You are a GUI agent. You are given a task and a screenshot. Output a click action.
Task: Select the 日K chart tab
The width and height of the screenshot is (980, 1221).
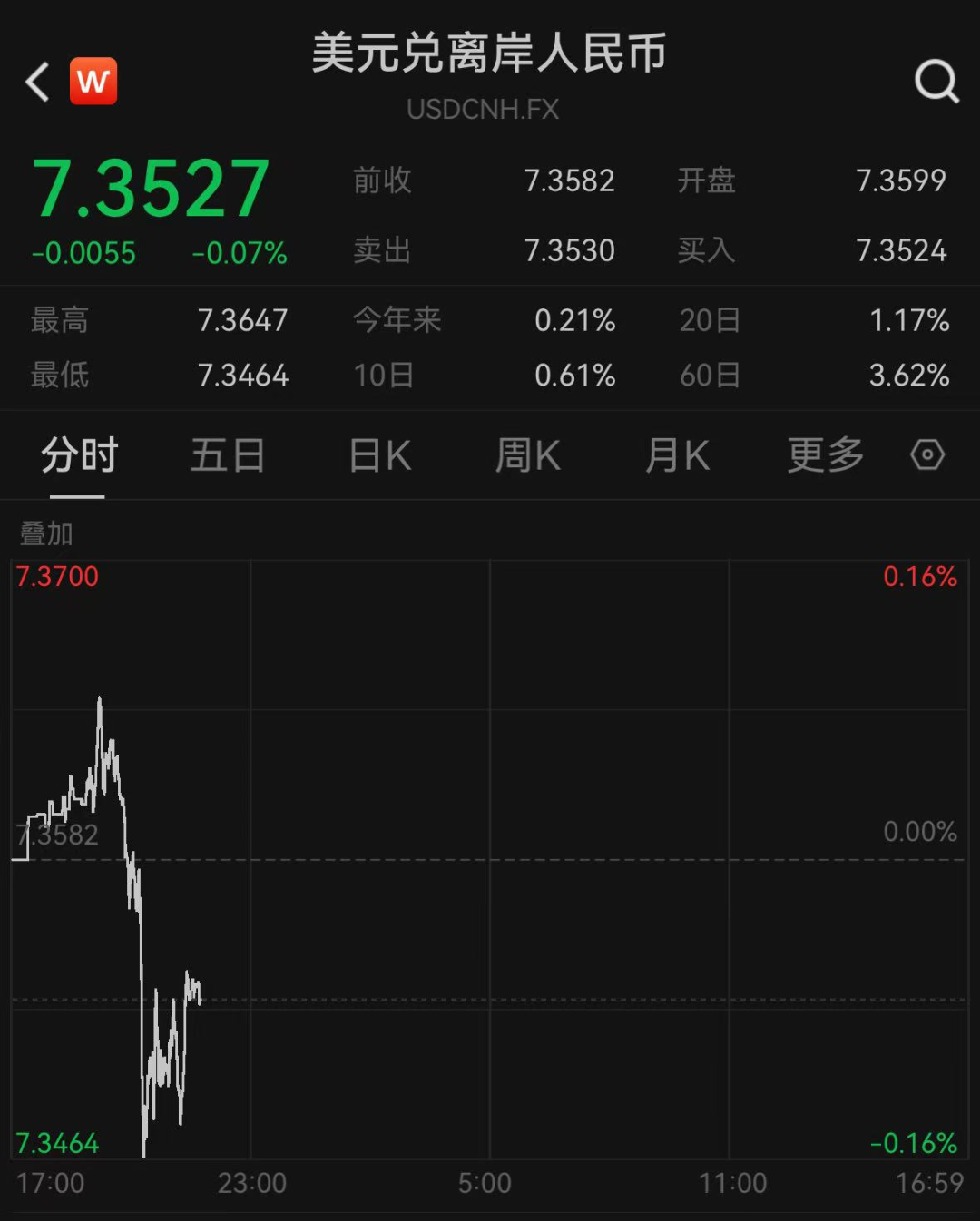380,455
